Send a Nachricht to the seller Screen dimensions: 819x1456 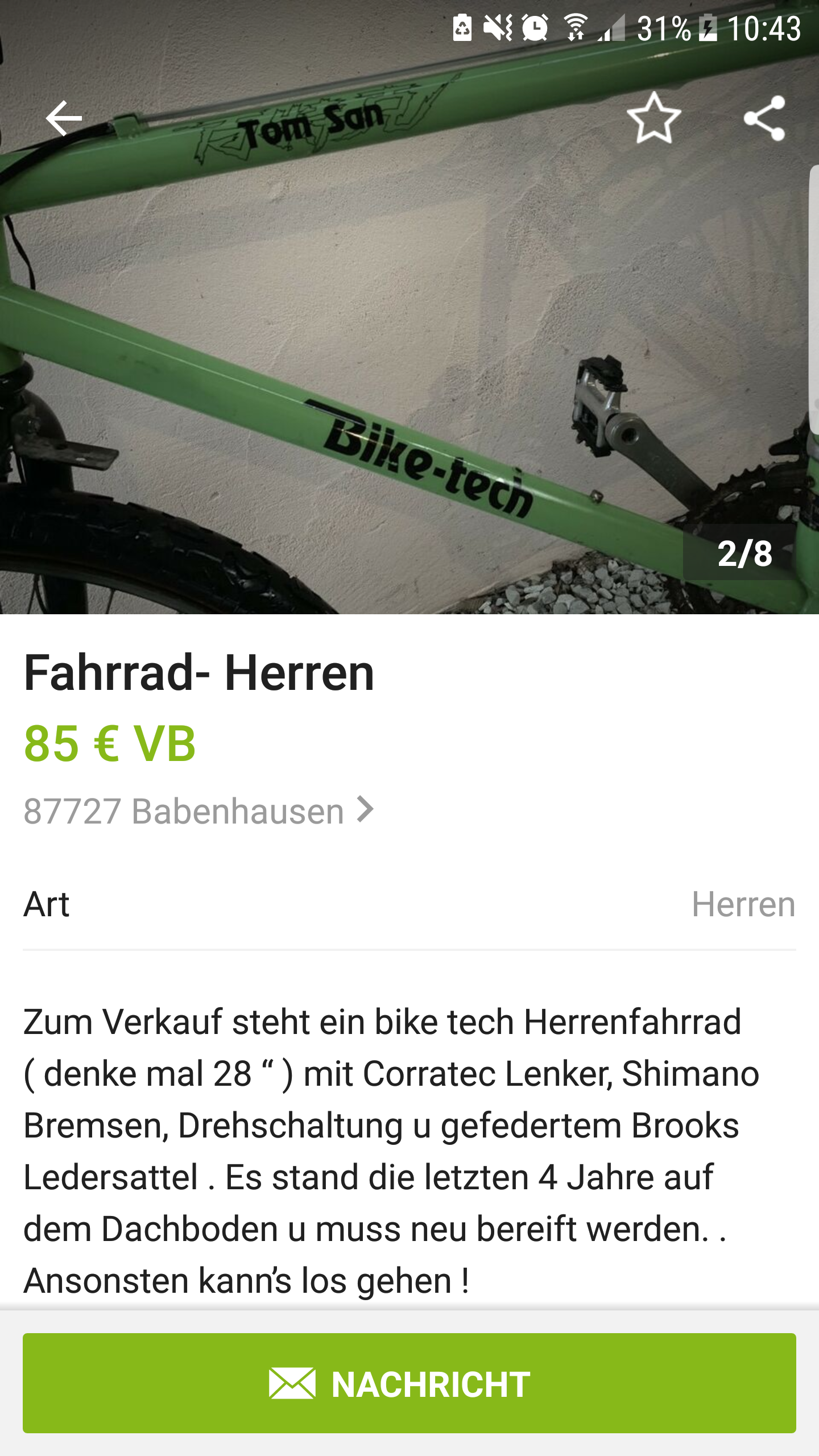tap(409, 1383)
